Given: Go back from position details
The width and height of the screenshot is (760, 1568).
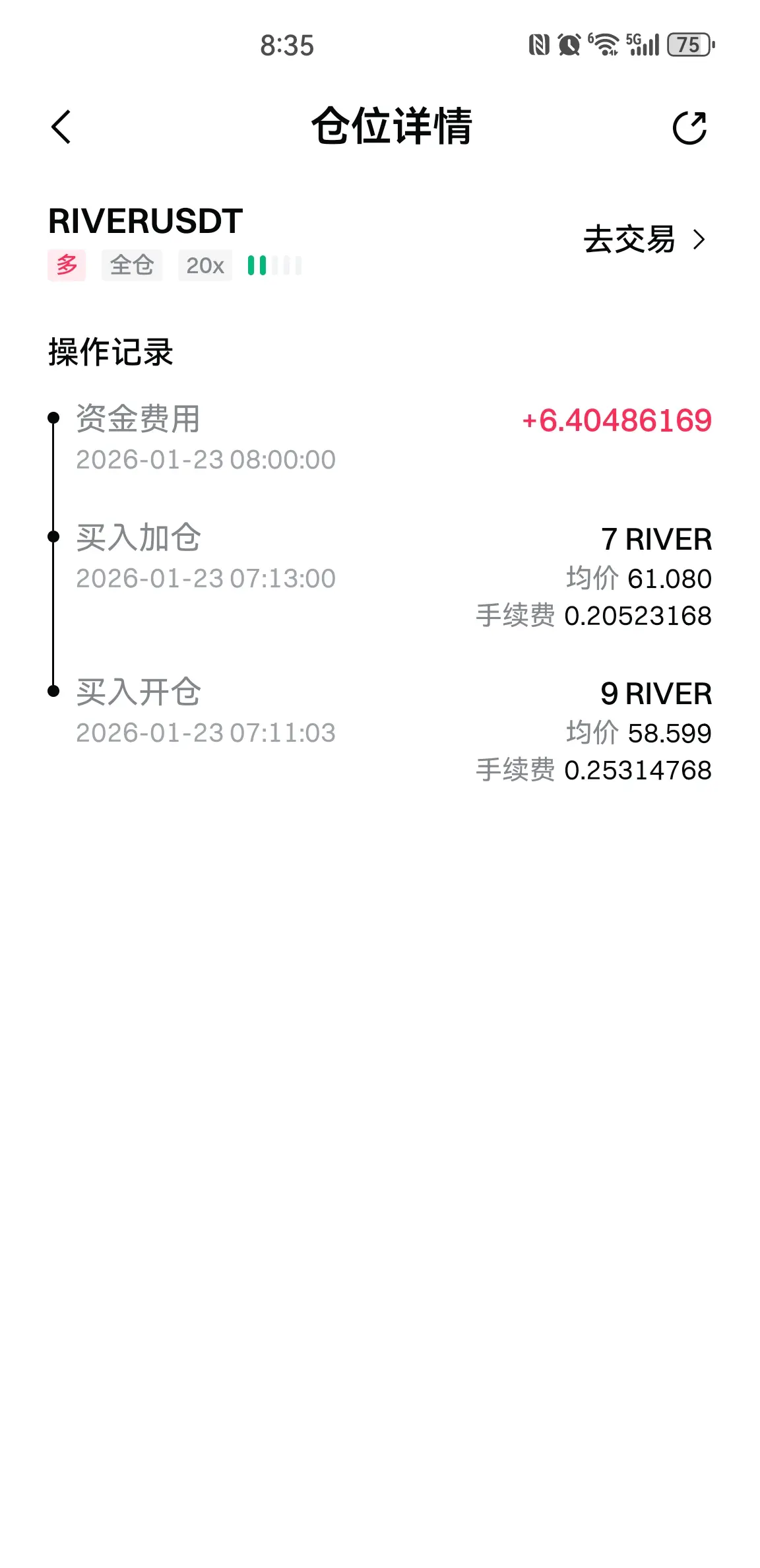Looking at the screenshot, I should tap(61, 127).
